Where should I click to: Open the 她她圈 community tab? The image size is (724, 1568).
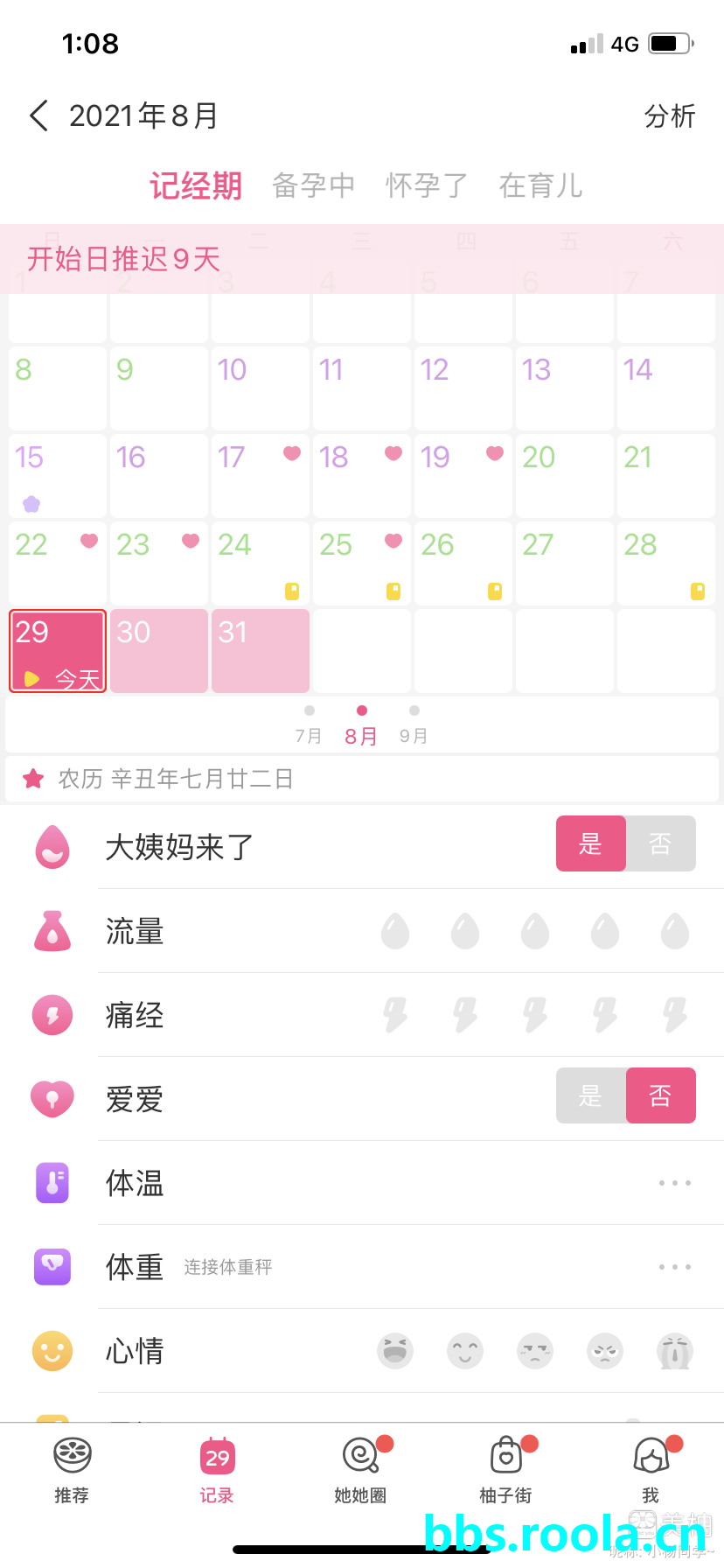tap(360, 1468)
